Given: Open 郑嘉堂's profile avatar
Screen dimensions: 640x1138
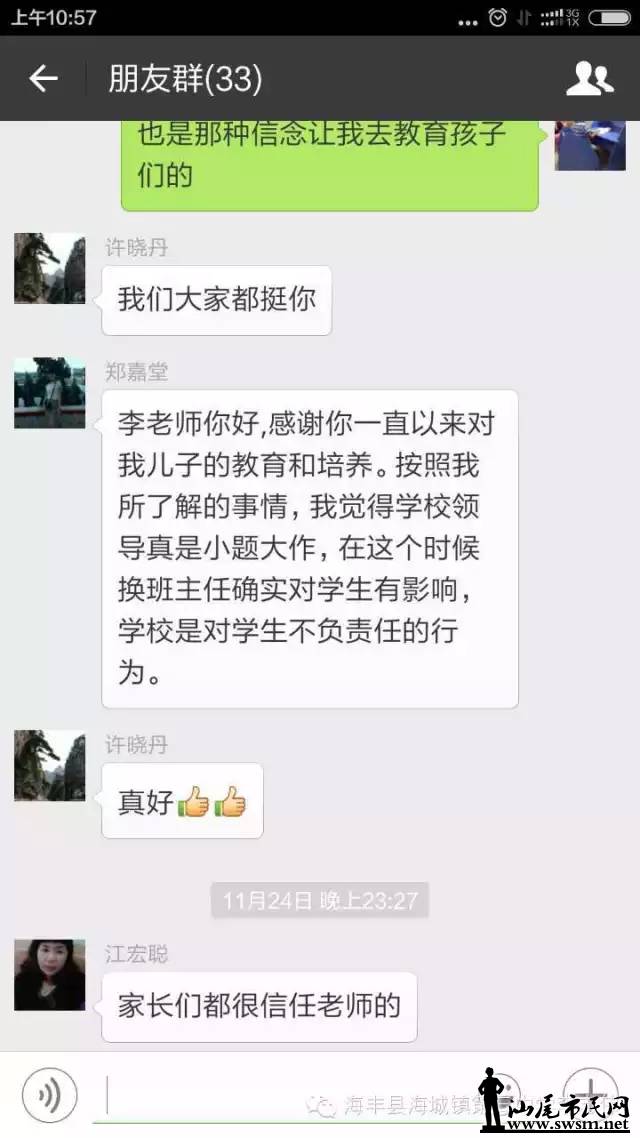Looking at the screenshot, I should (50, 393).
